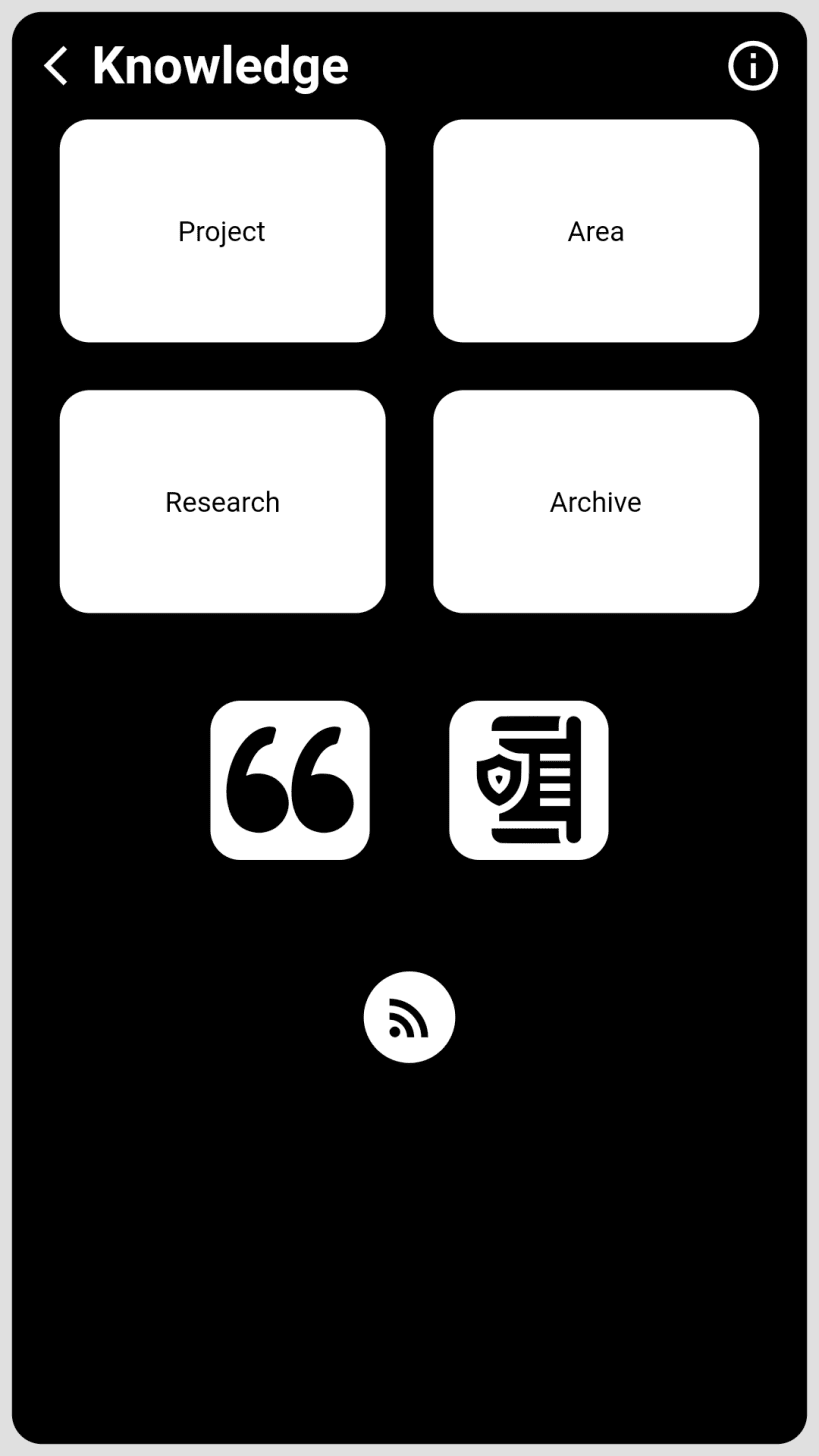Open the info icon

pyautogui.click(x=753, y=66)
